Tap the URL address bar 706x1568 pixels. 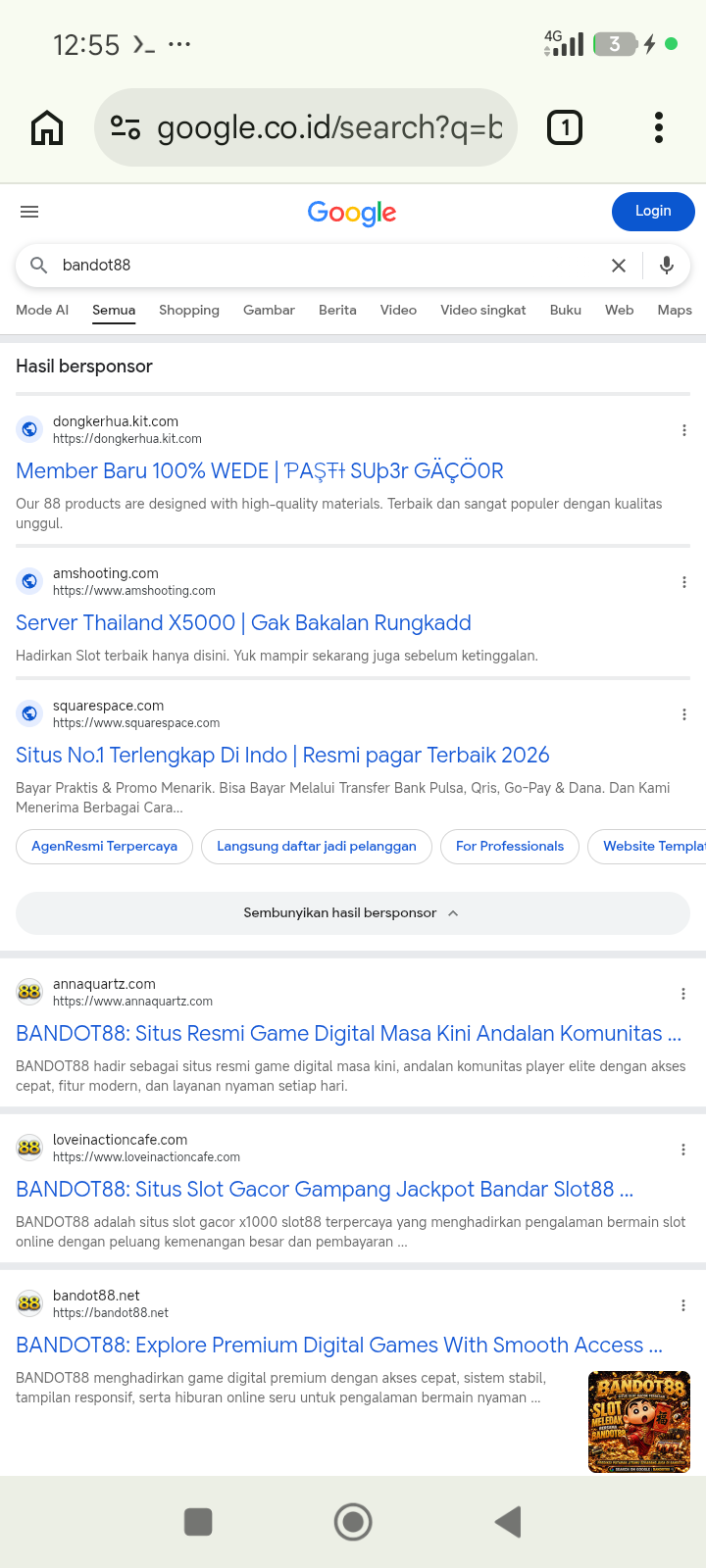click(306, 127)
